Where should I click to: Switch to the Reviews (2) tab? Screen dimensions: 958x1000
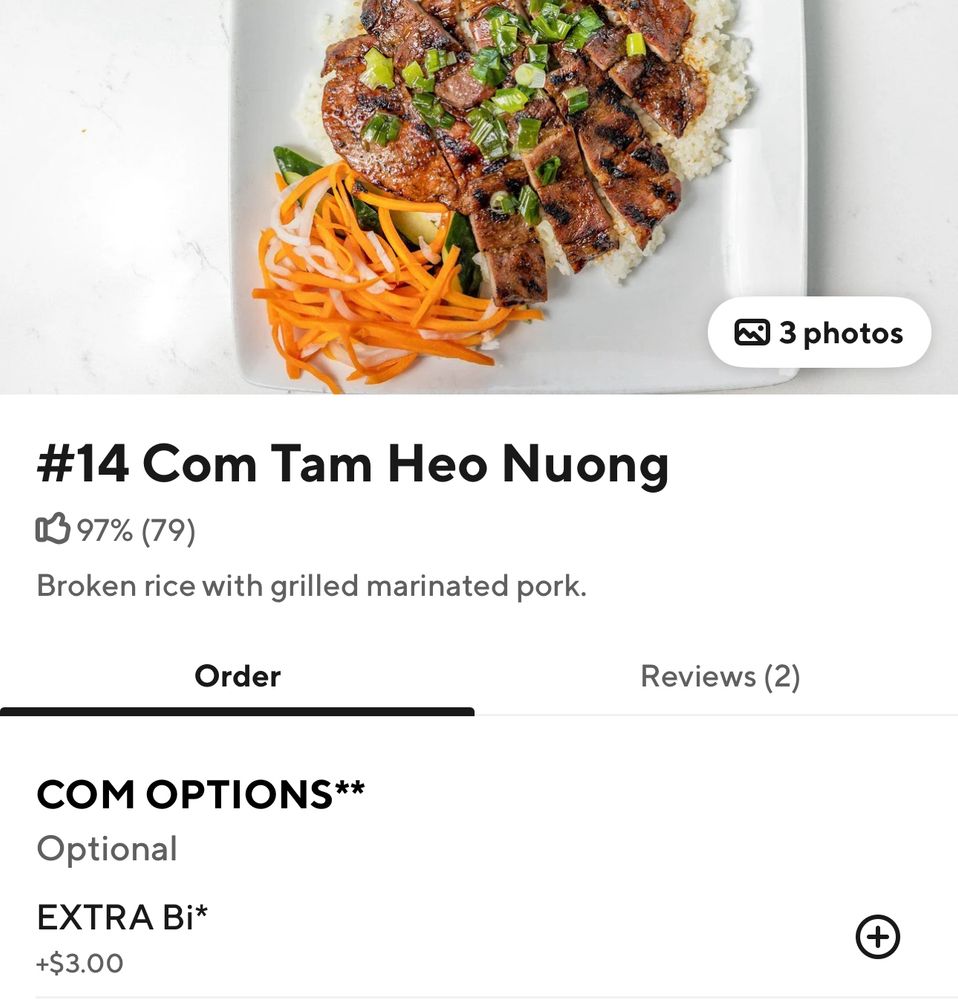coord(720,676)
